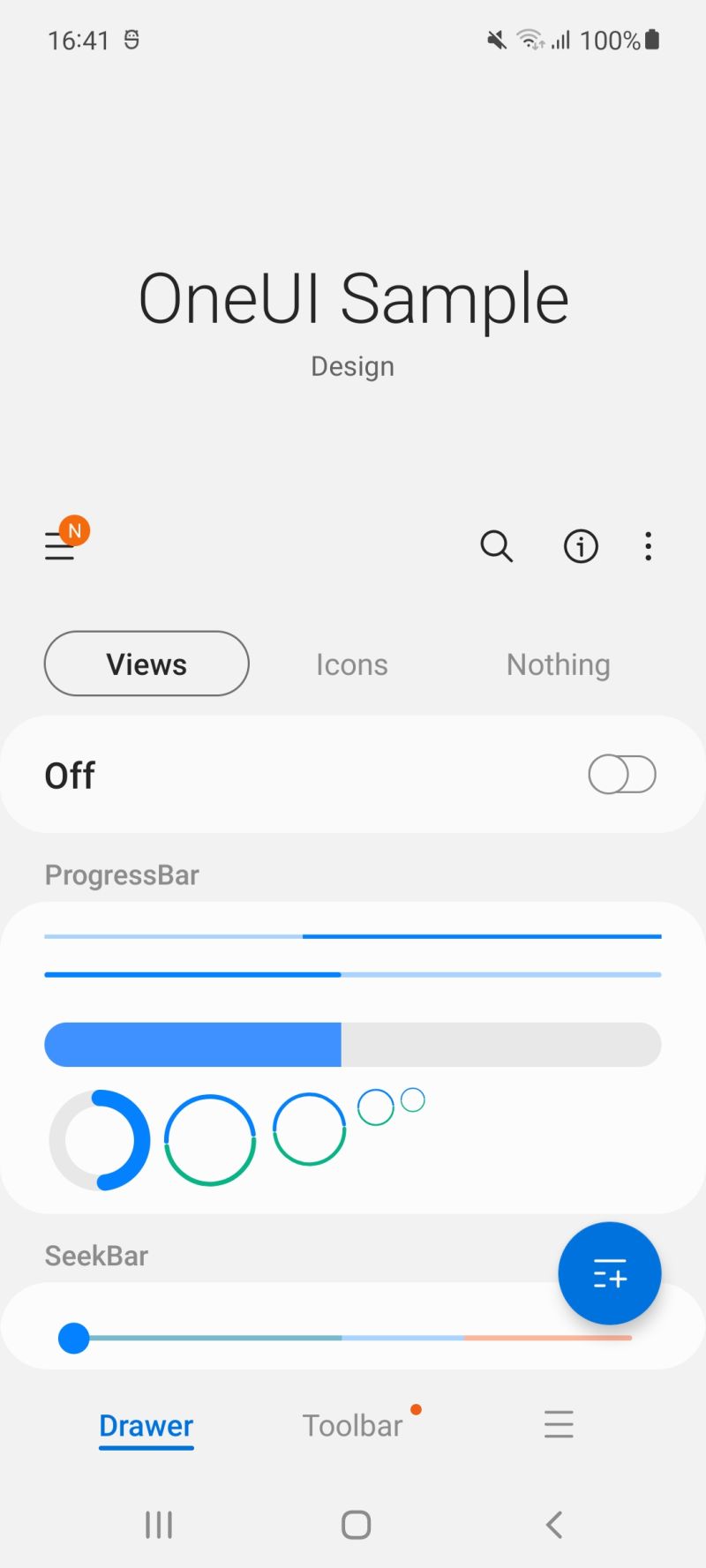Tap the search icon
This screenshot has width=706, height=1568.
(497, 547)
